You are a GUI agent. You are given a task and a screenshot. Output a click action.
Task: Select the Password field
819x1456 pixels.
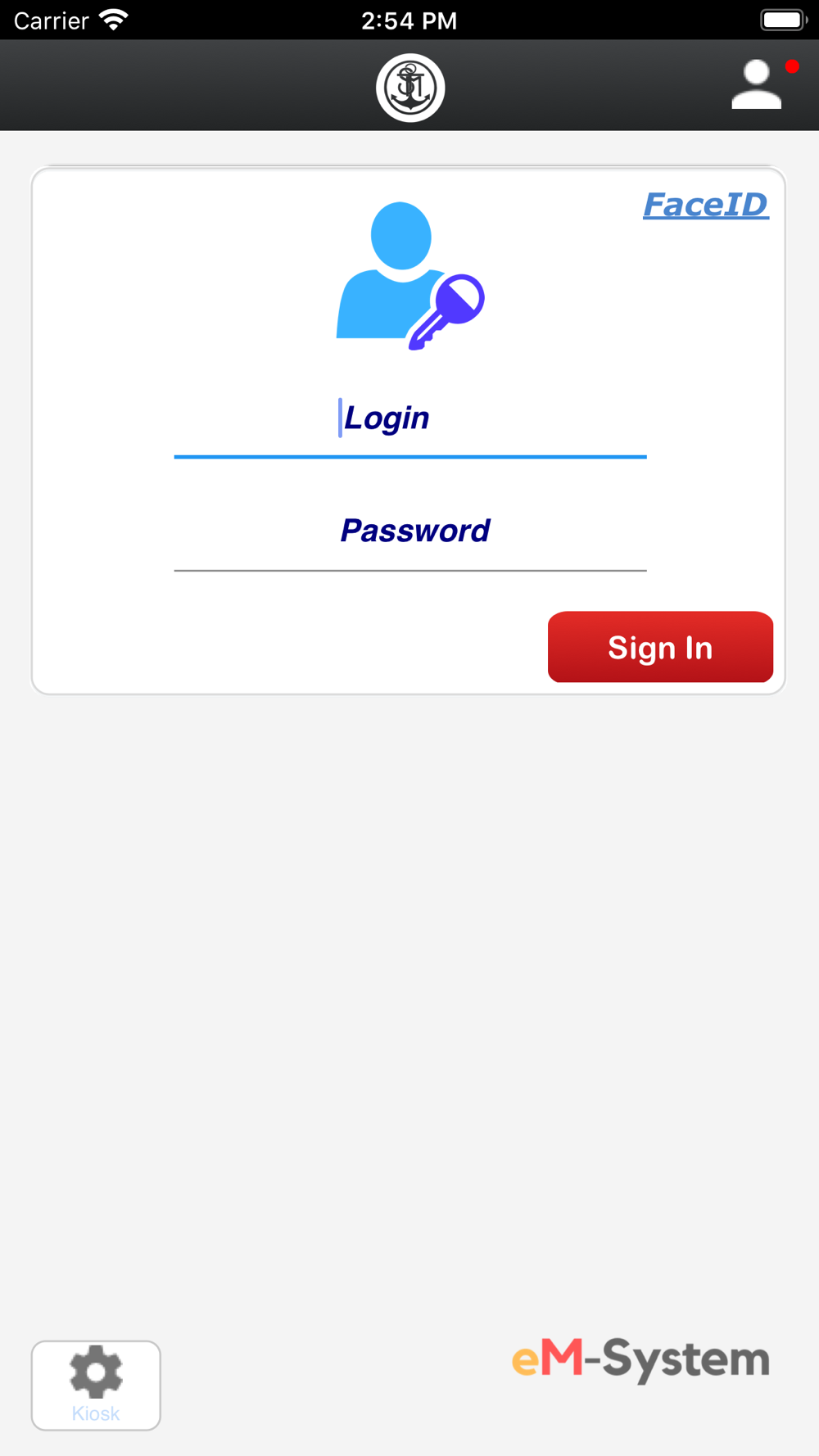410,531
